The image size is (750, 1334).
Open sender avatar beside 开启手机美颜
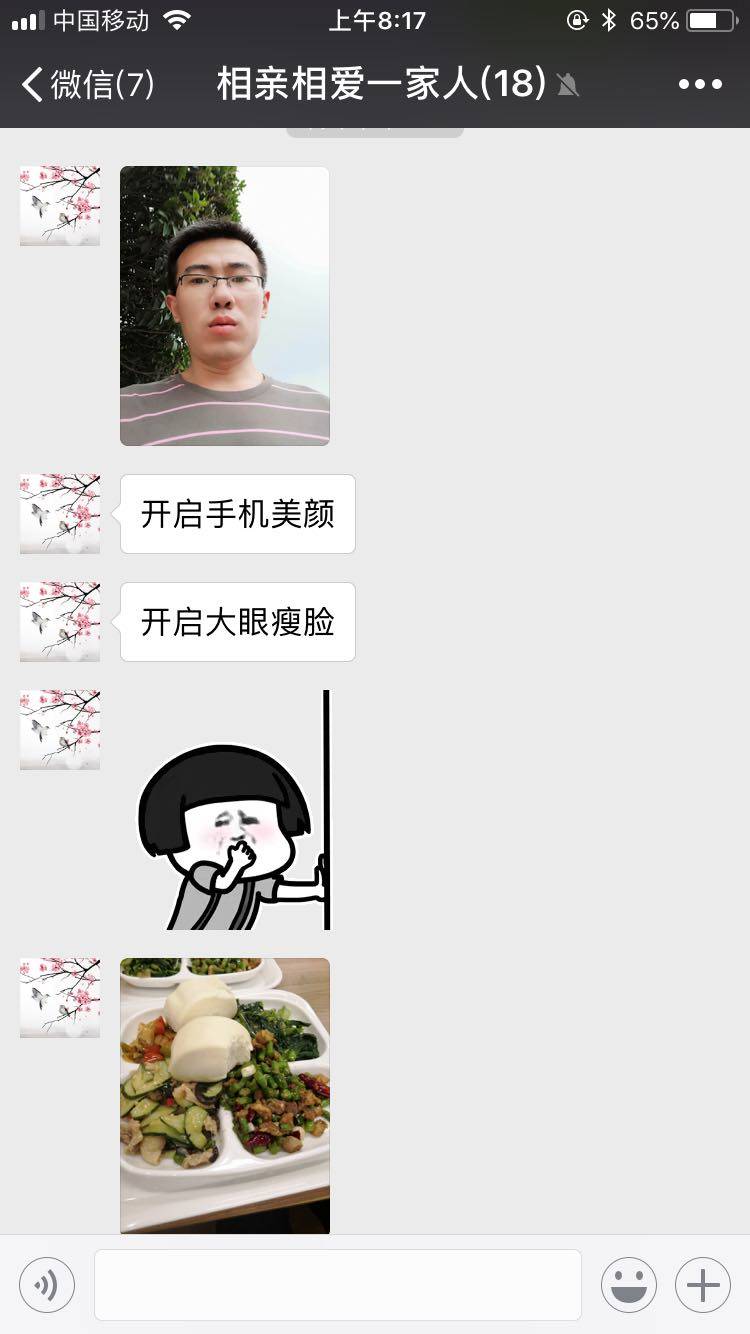click(60, 514)
